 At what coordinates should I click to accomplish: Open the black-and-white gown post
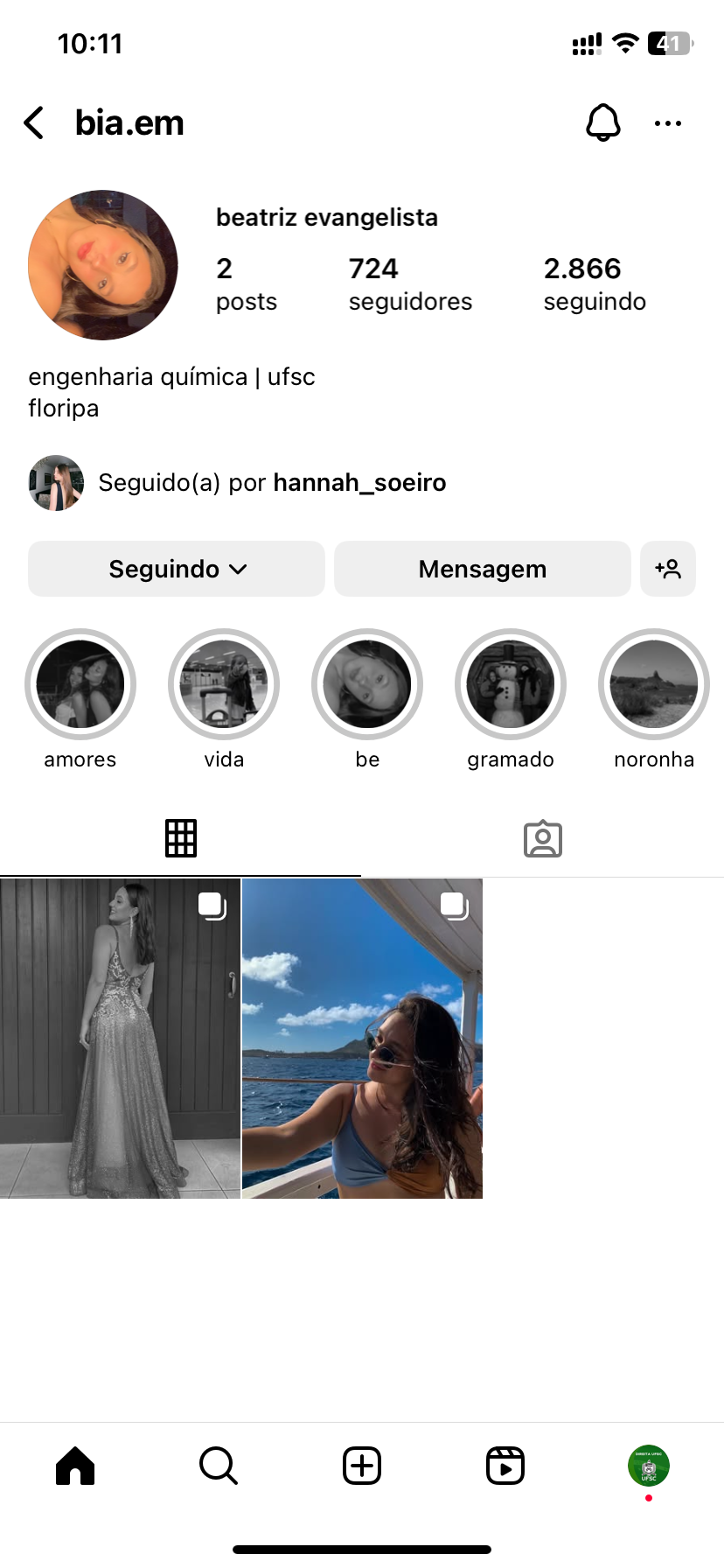(x=120, y=1039)
